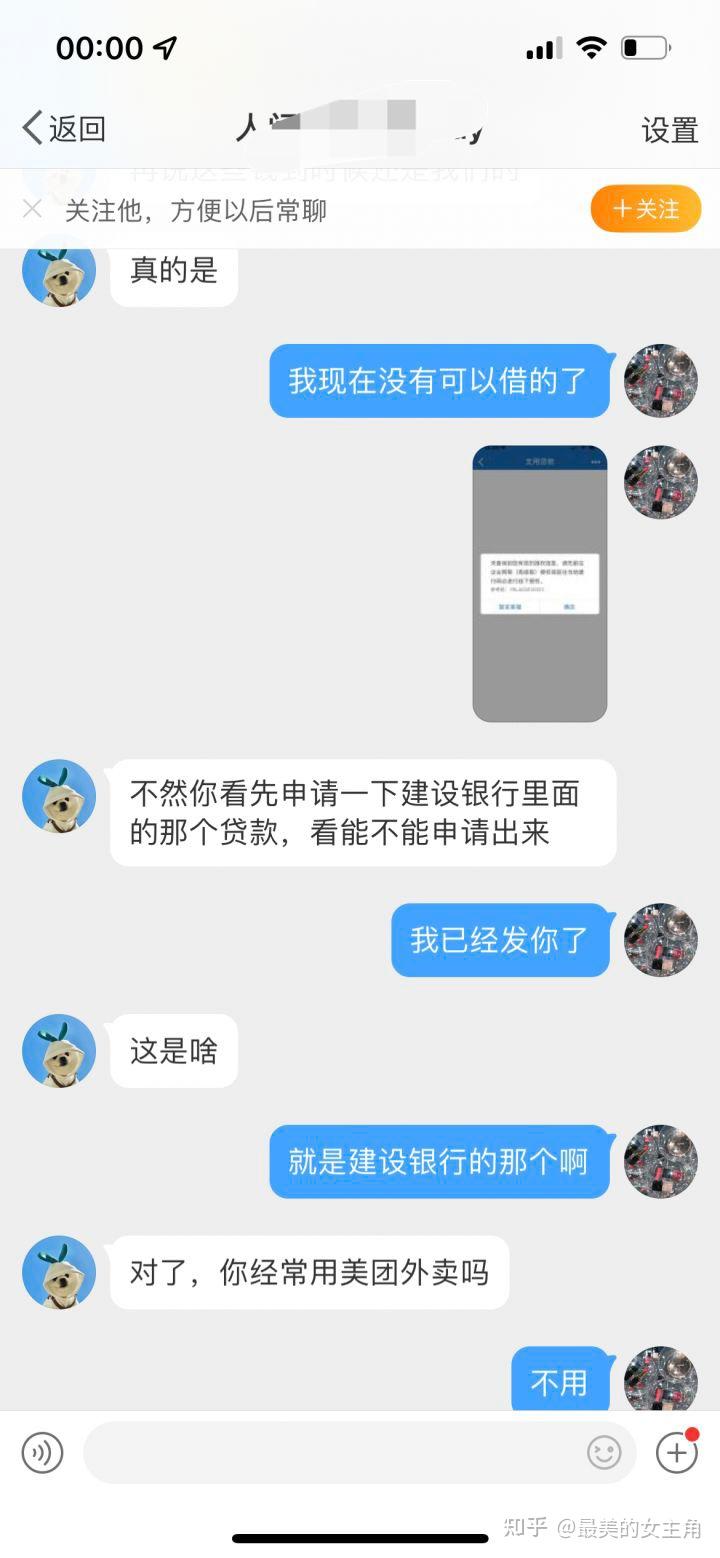The width and height of the screenshot is (720, 1558).
Task: Dismiss the follow suggestion banner
Action: (32, 209)
